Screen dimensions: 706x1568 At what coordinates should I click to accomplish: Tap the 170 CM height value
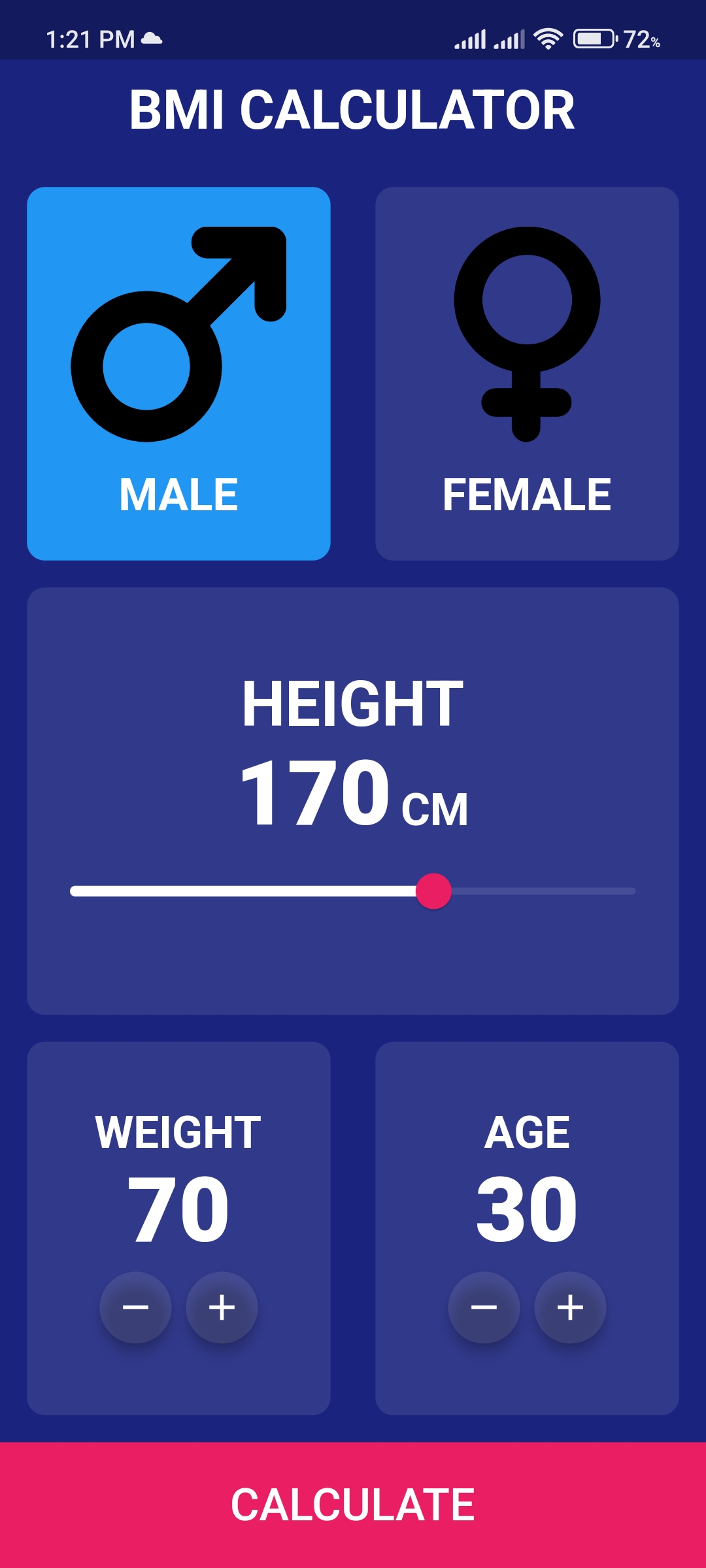click(353, 794)
